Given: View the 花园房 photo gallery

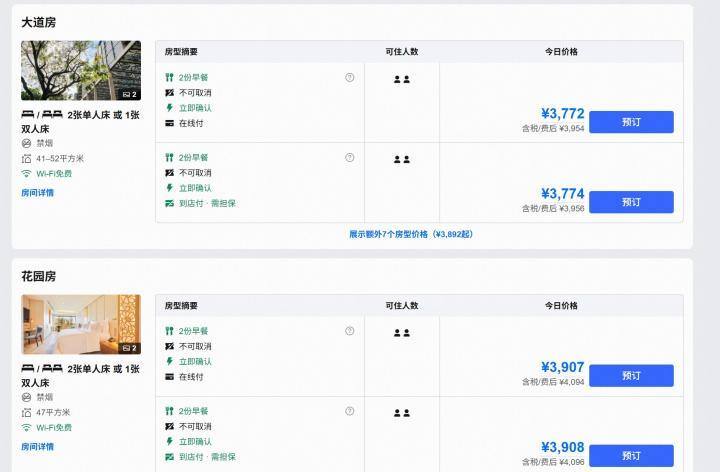Looking at the screenshot, I should pos(81,324).
